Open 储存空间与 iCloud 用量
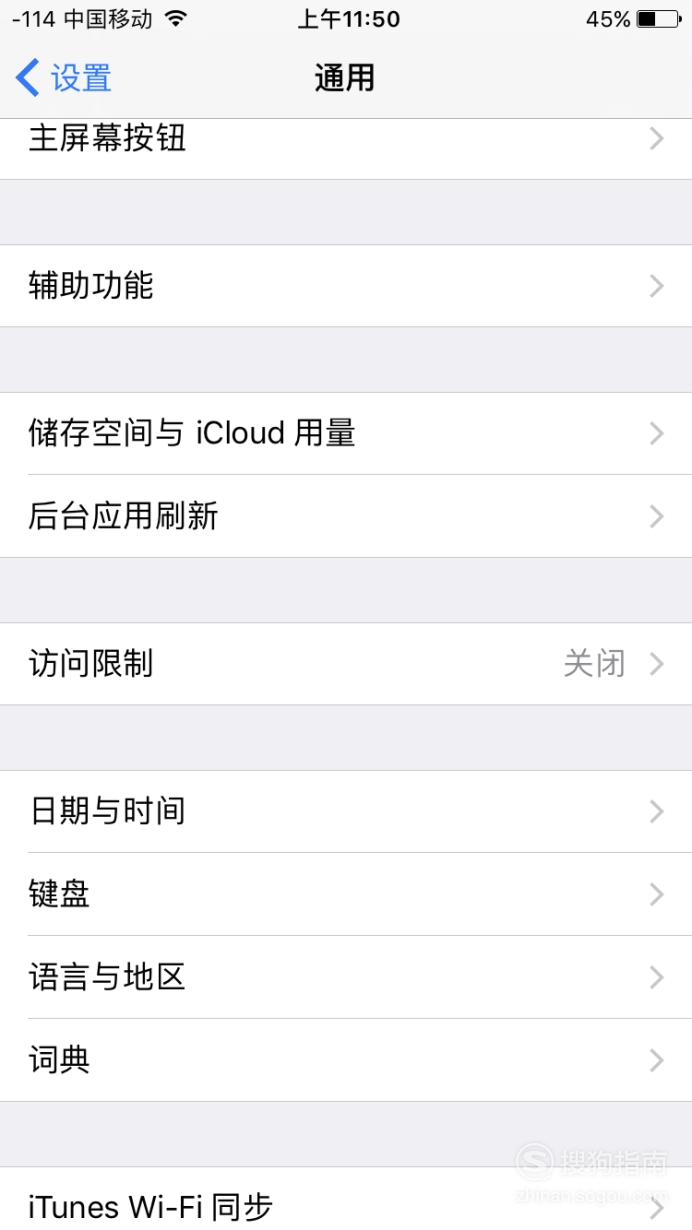 tap(346, 433)
